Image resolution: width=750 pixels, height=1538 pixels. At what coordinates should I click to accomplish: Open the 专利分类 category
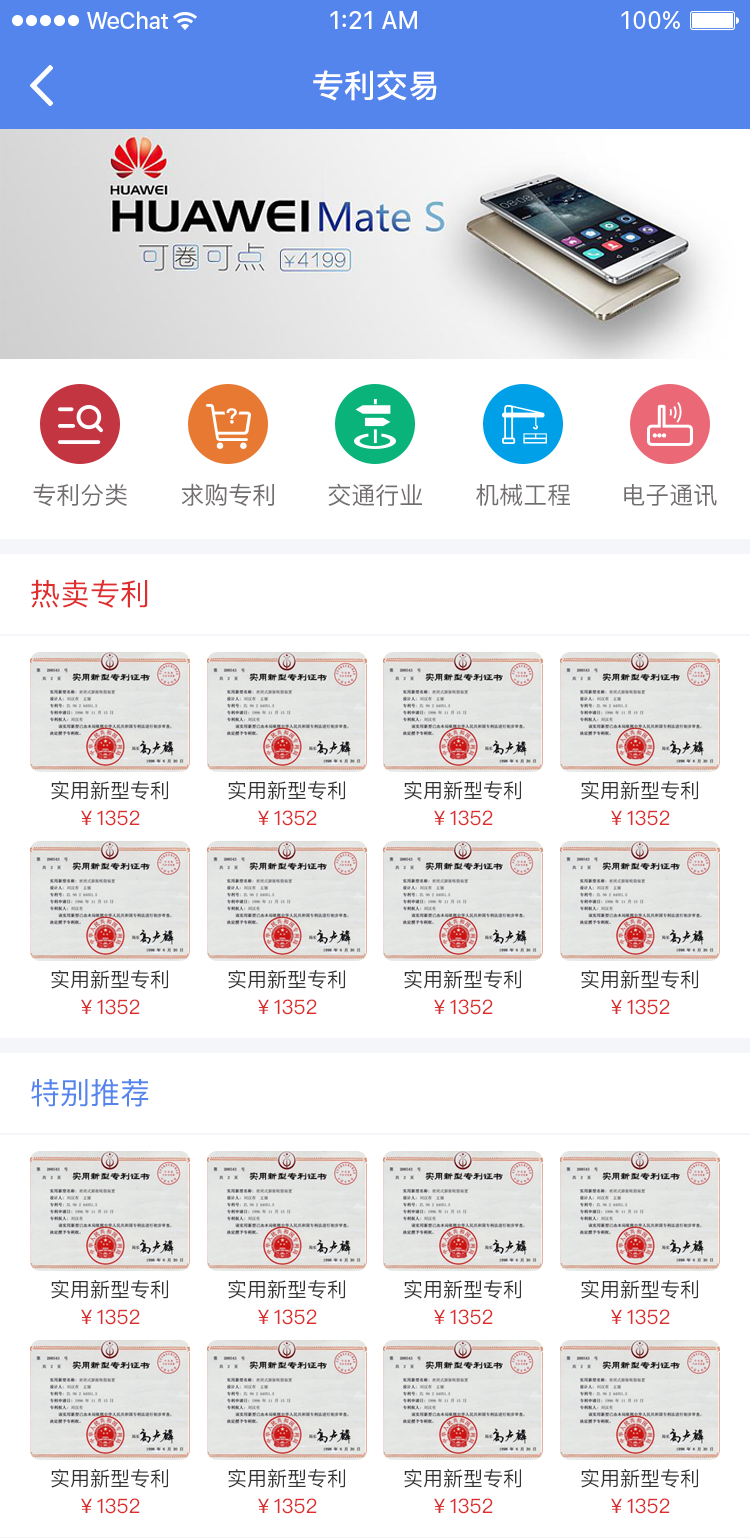pyautogui.click(x=80, y=446)
